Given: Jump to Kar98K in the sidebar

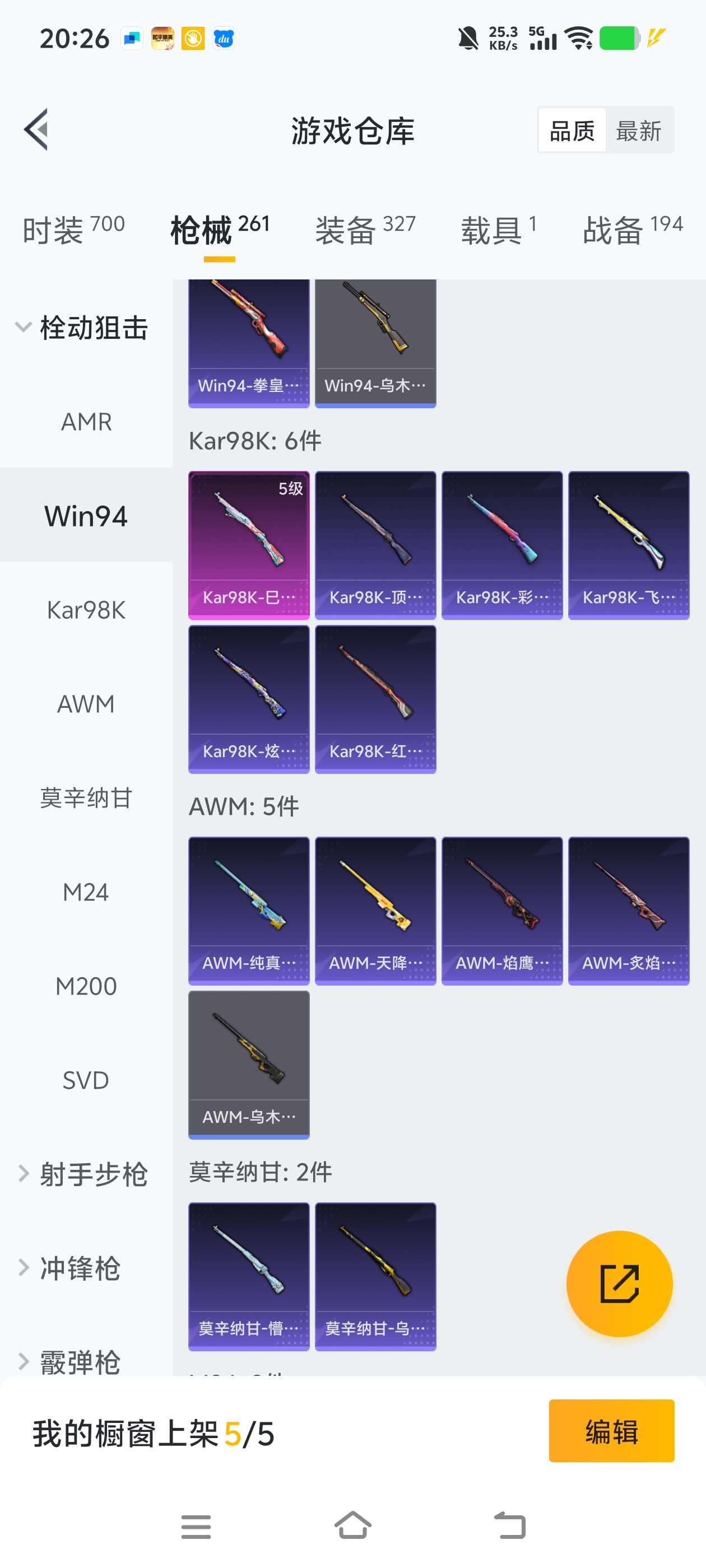Looking at the screenshot, I should coord(86,610).
